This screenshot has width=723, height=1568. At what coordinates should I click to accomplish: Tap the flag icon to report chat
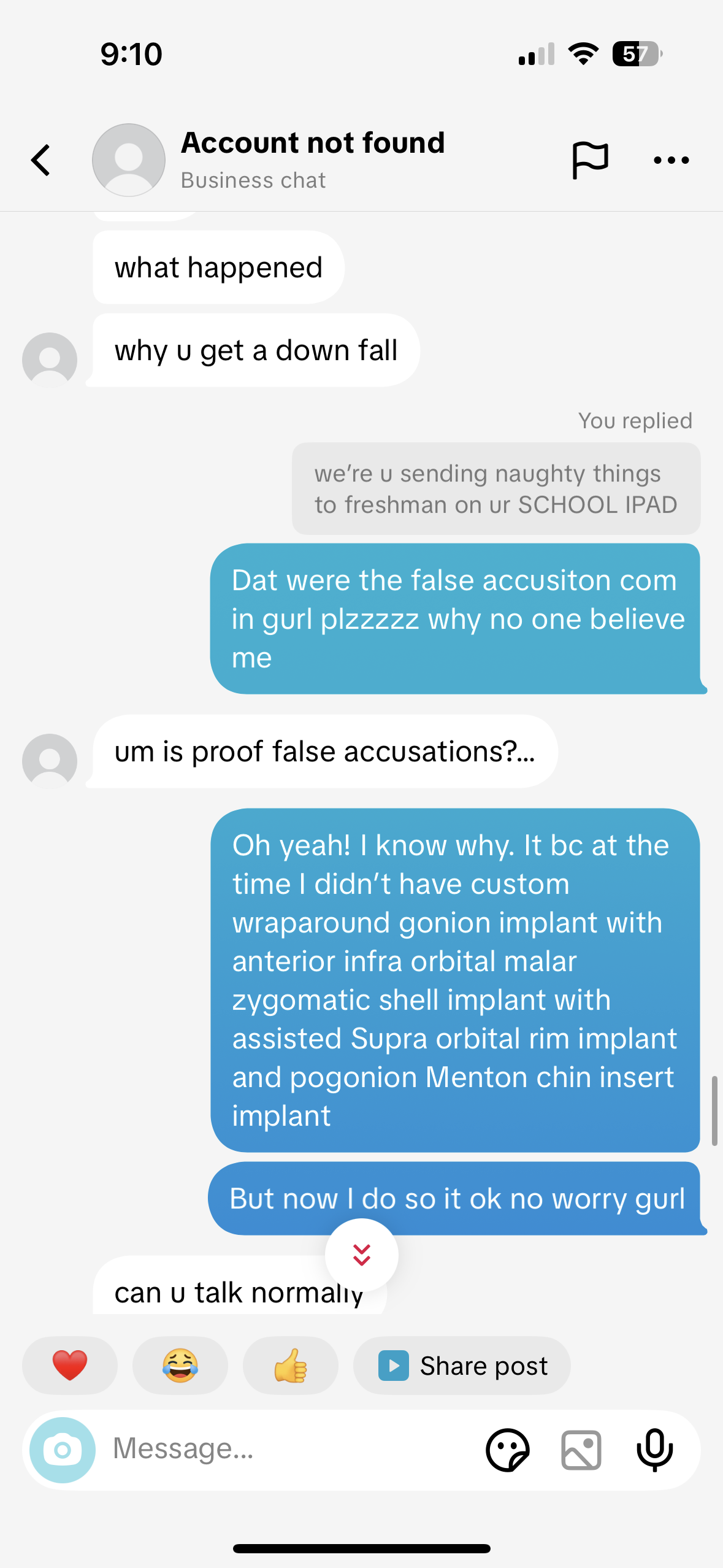pyautogui.click(x=589, y=160)
